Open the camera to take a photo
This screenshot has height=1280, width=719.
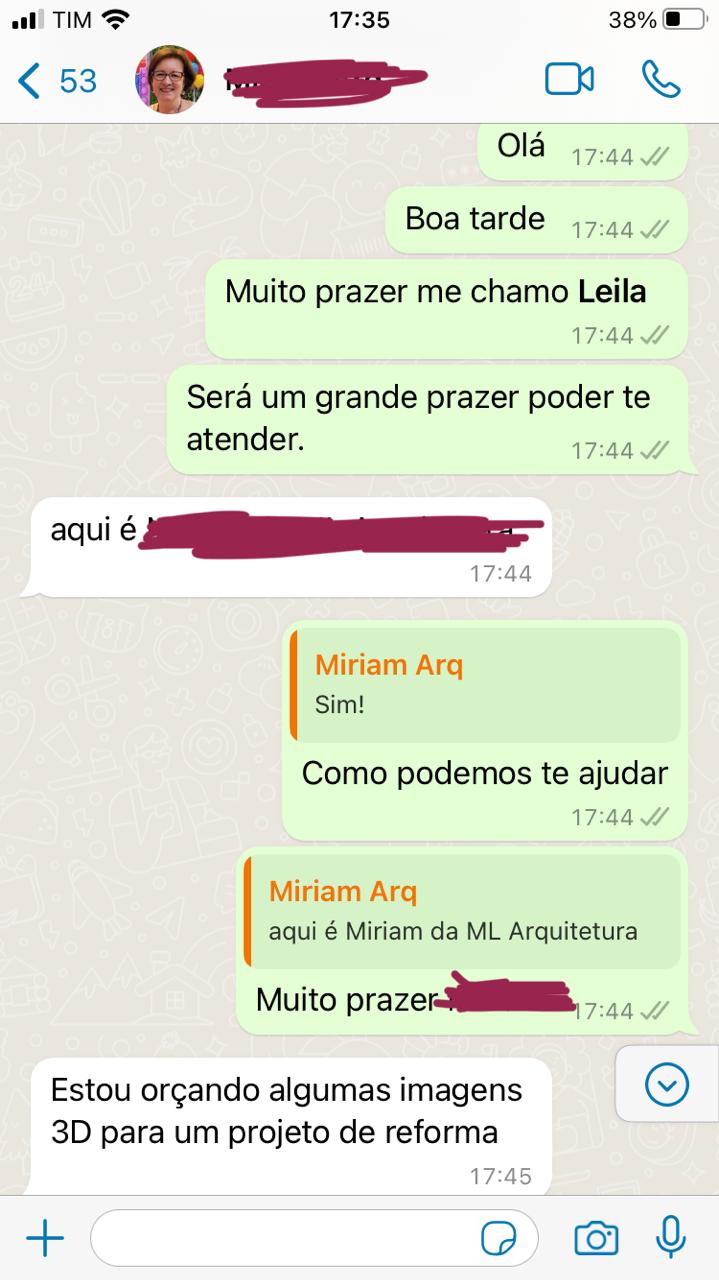click(x=596, y=1240)
